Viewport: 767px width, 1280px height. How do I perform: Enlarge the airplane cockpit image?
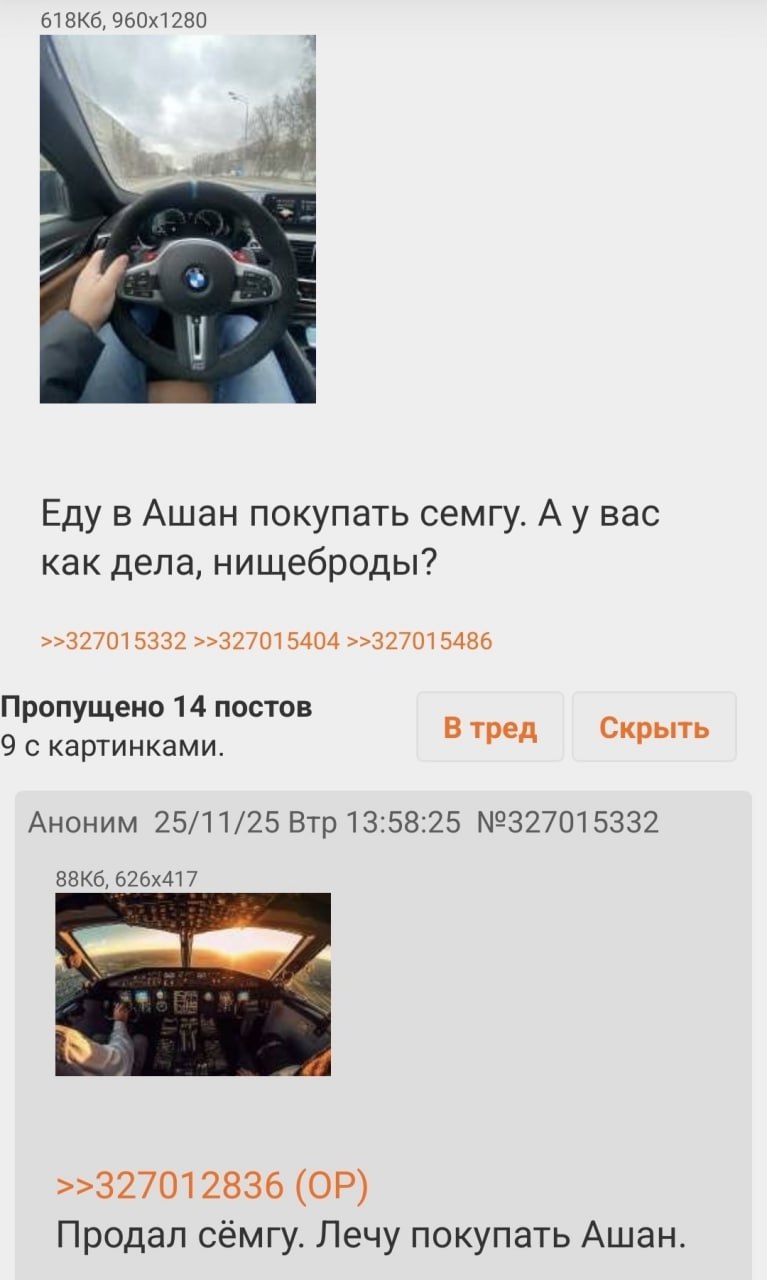[x=192, y=984]
